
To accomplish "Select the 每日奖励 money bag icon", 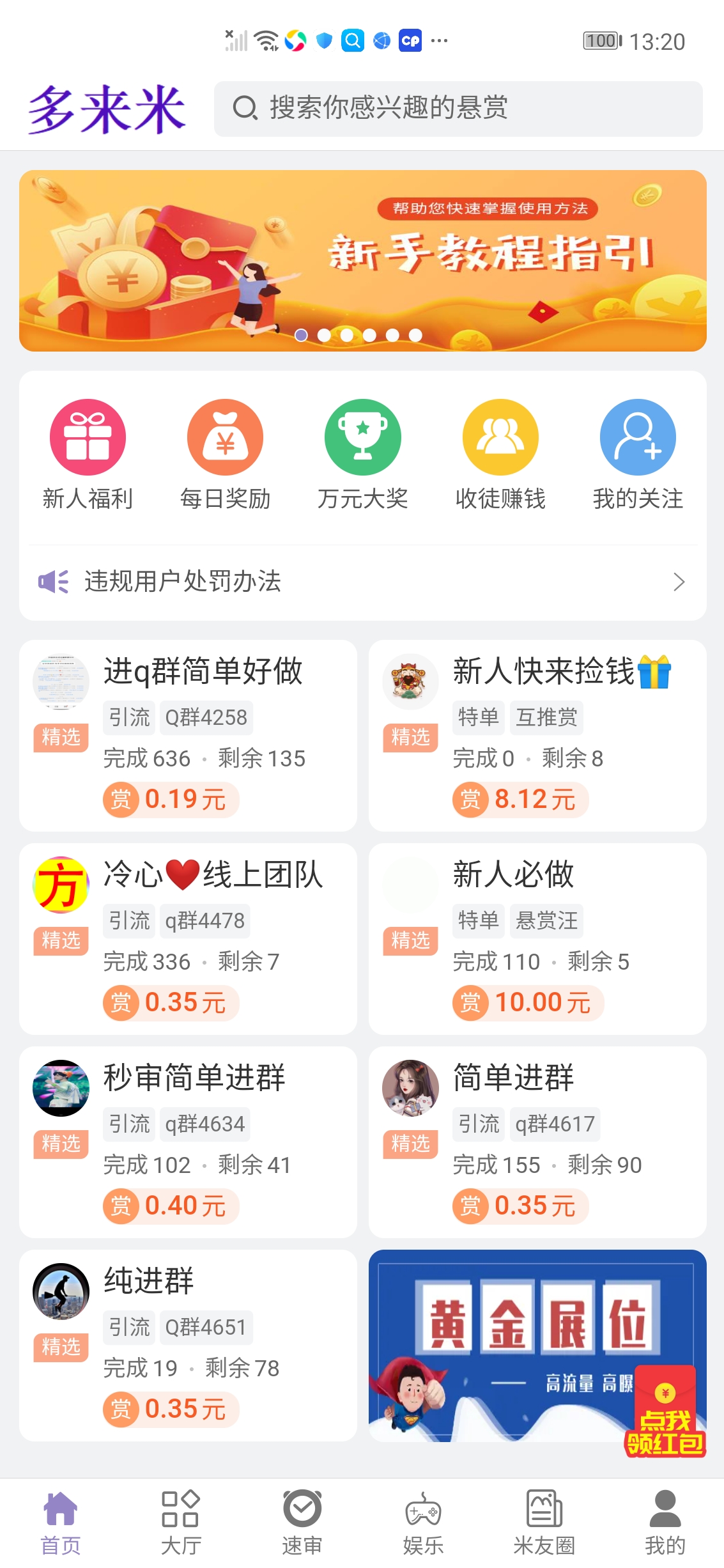I will (x=224, y=437).
